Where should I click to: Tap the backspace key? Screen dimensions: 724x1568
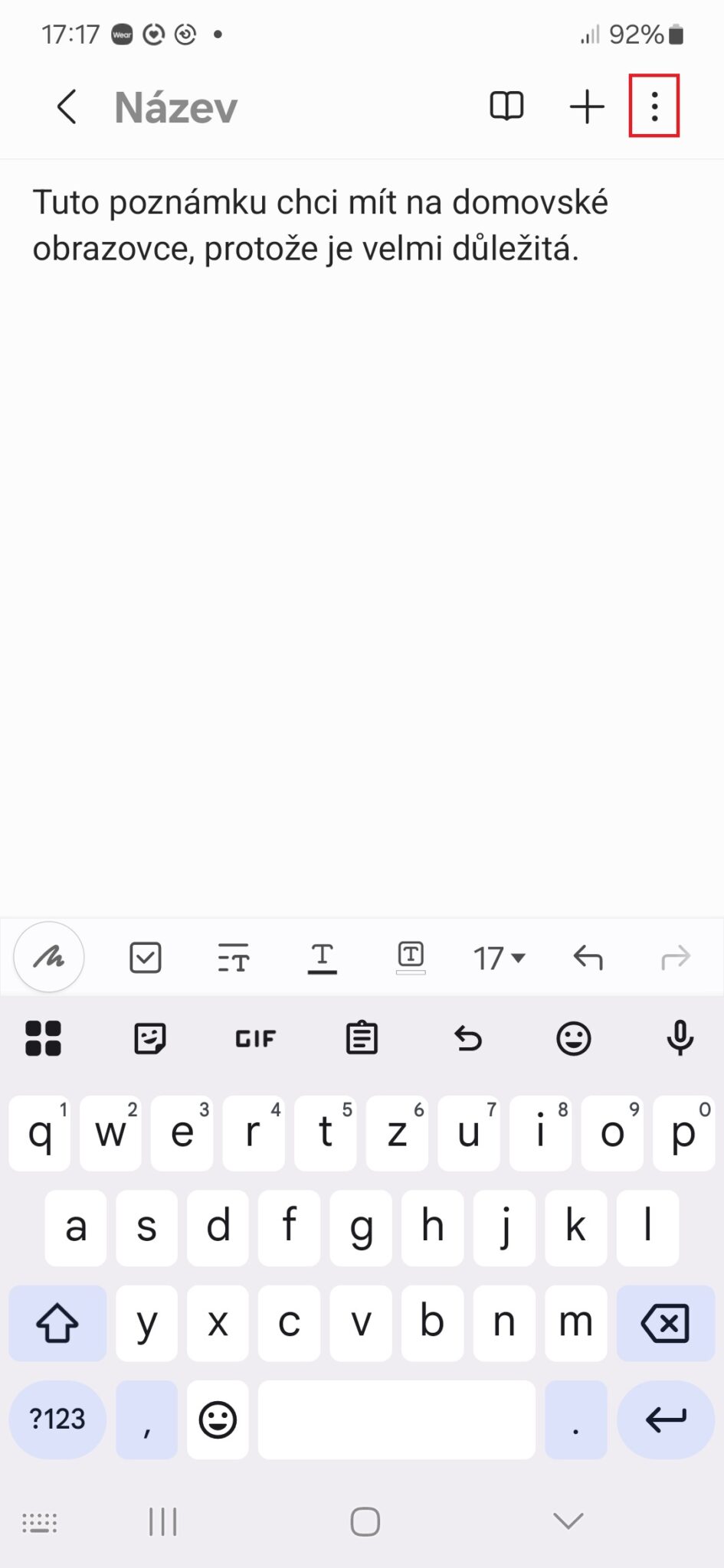click(665, 1323)
